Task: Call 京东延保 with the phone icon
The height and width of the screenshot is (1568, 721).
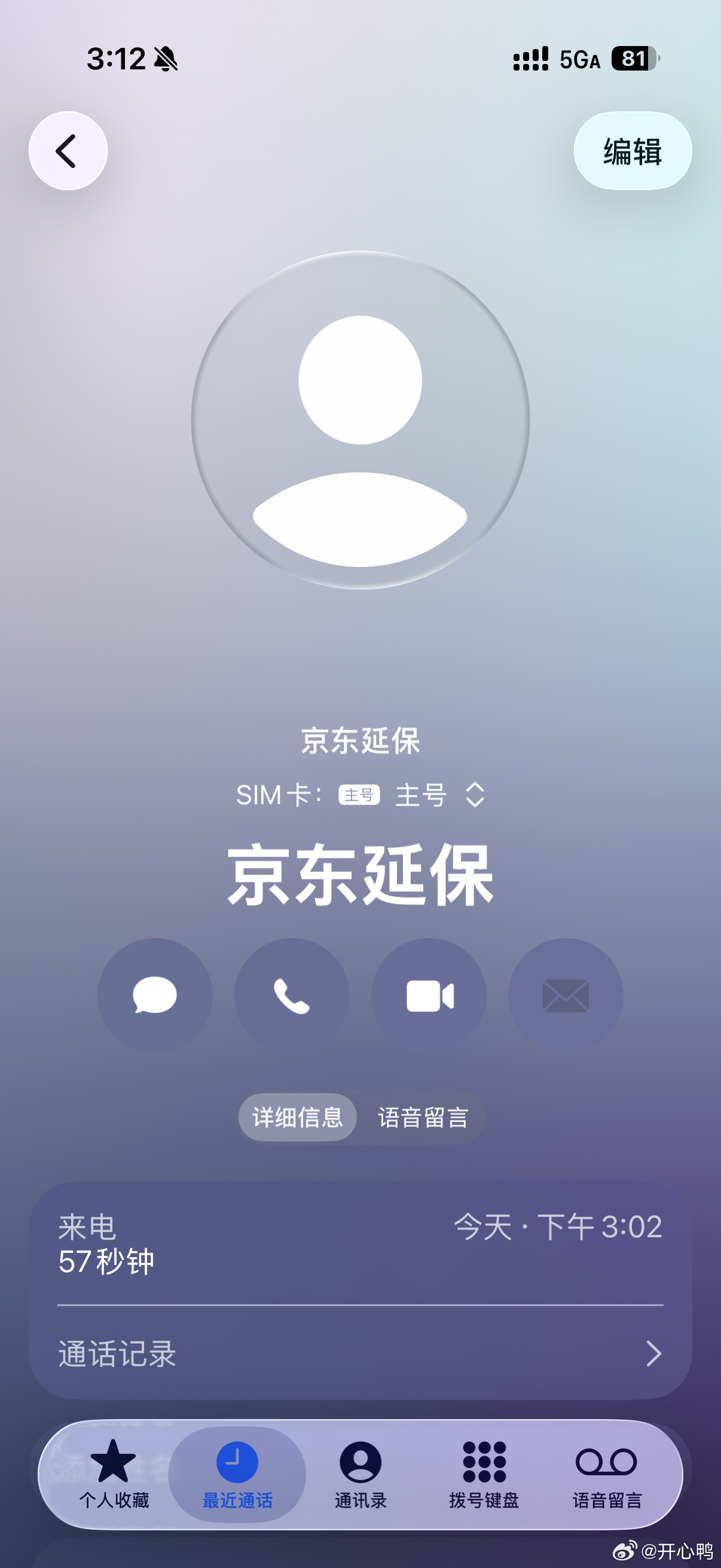Action: 292,996
